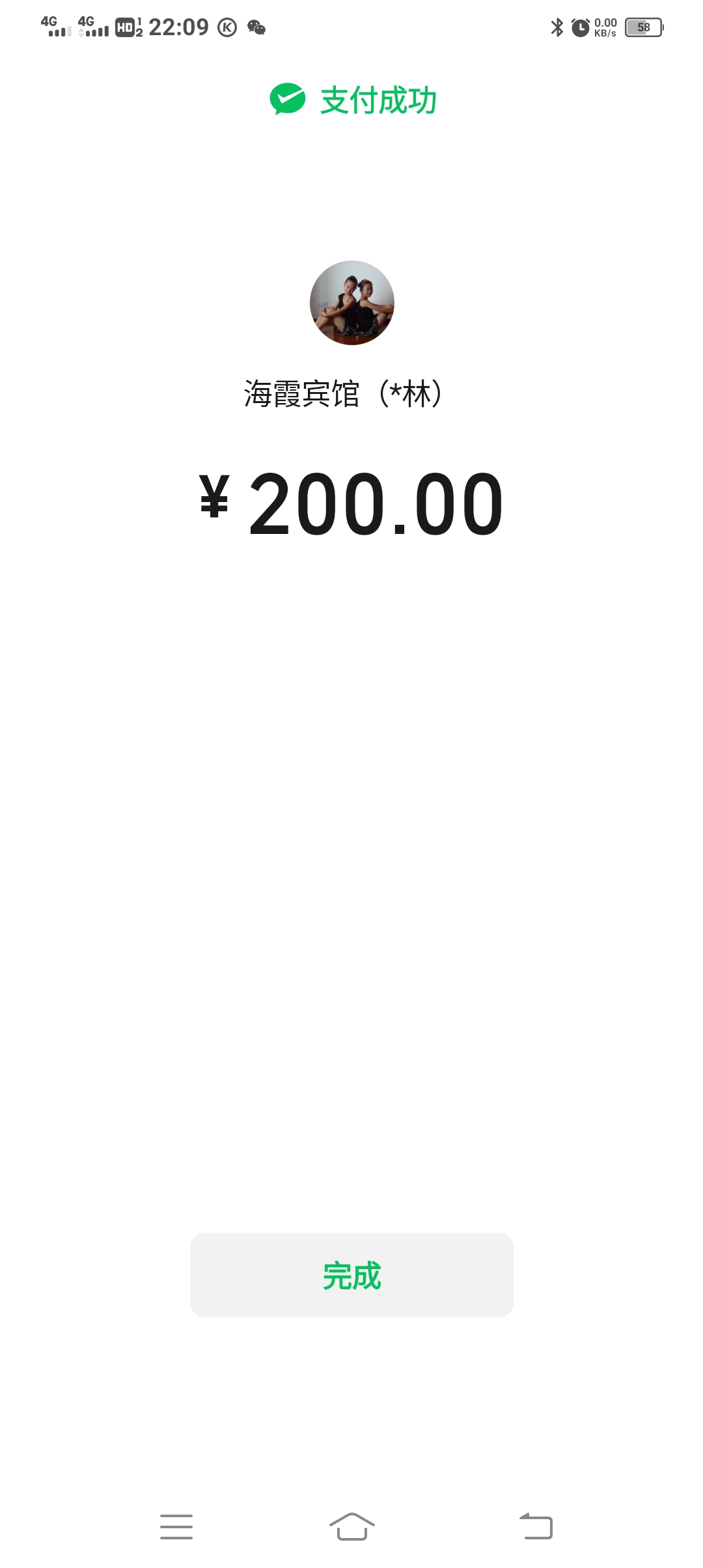
Task: Open the recent apps menu
Action: pyautogui.click(x=176, y=1526)
